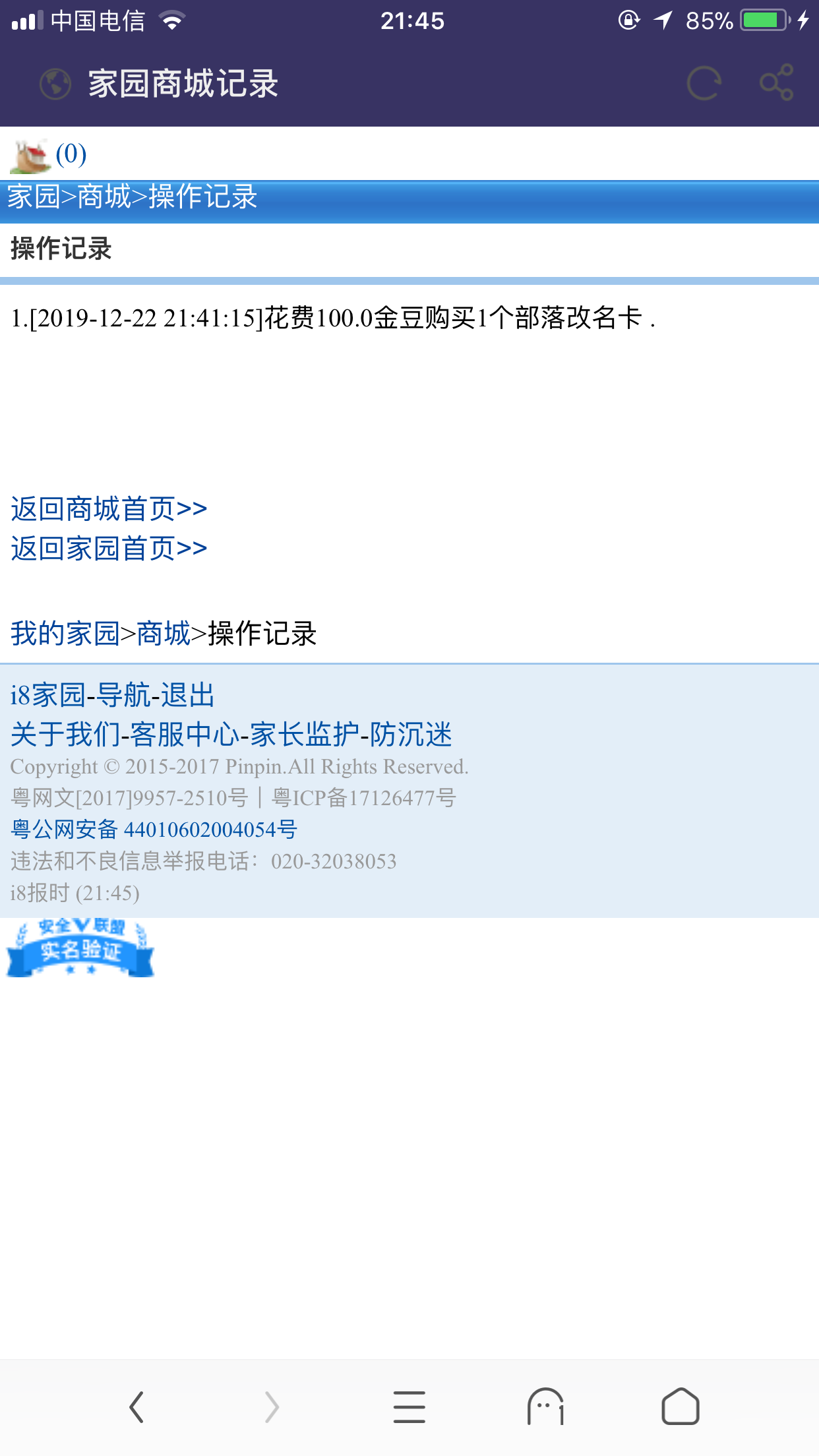
Task: Open 关于我们 page
Action: (x=65, y=735)
